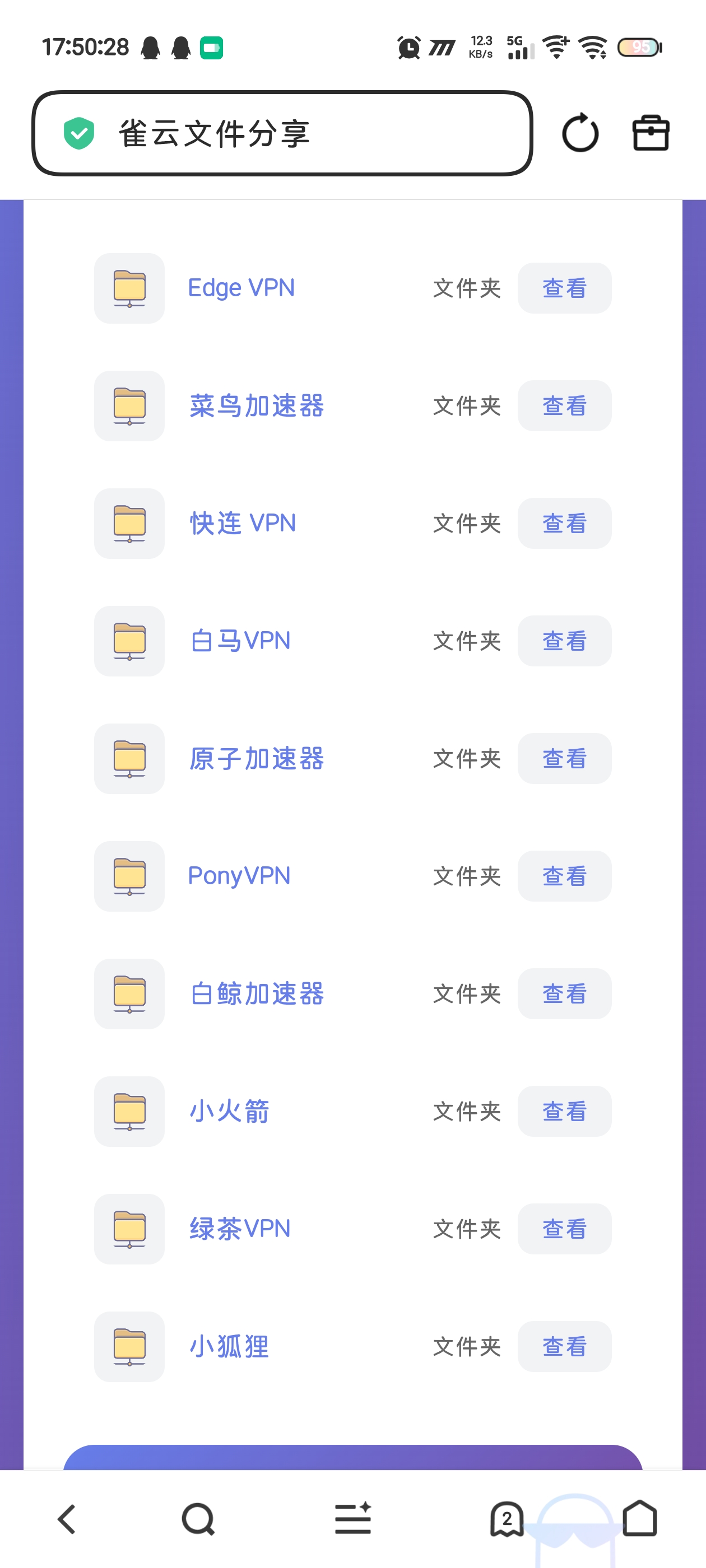
Task: View 白马VPN via its 查看 button
Action: tap(564, 641)
